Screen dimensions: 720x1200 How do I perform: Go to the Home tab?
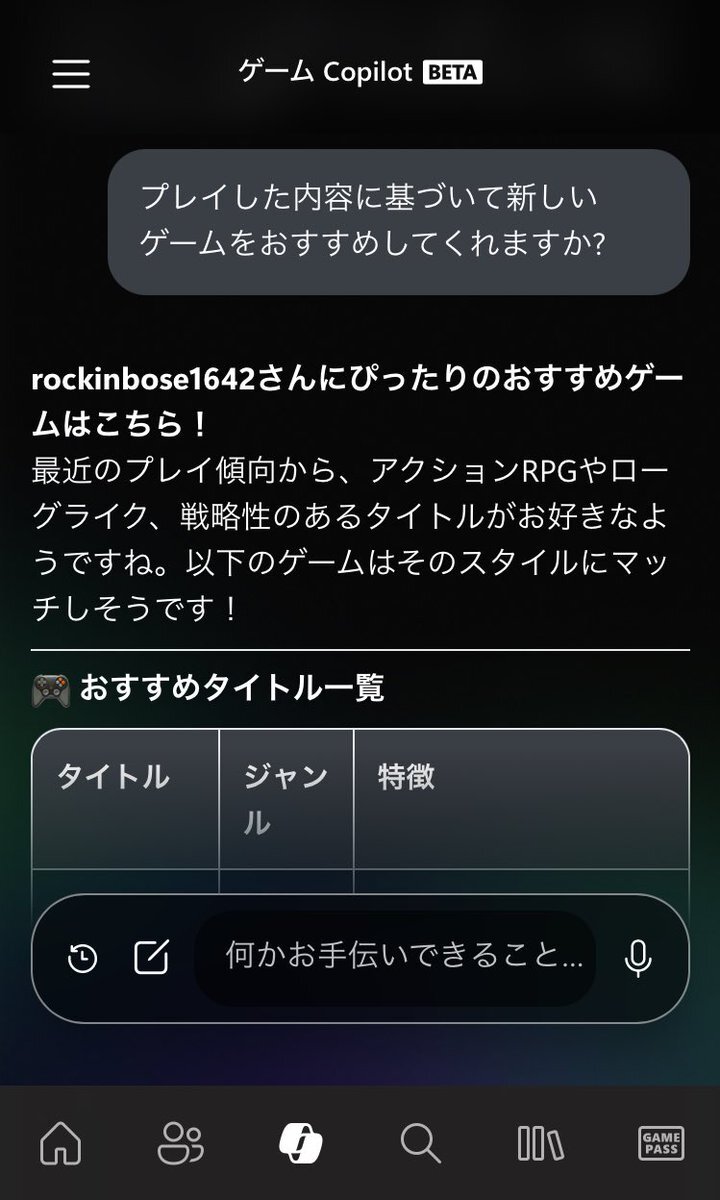click(60, 1142)
